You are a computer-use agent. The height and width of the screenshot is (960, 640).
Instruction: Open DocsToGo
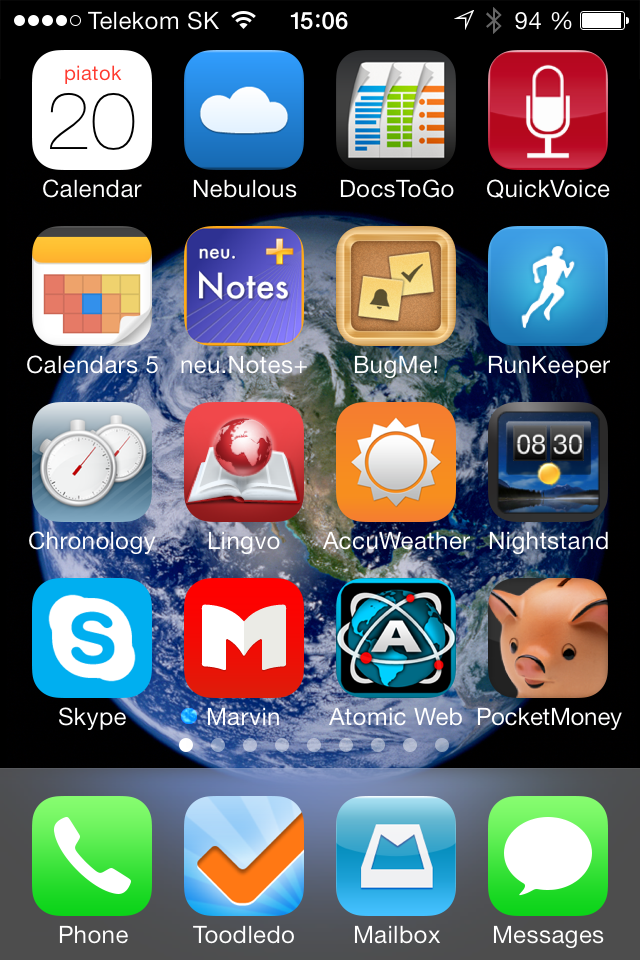pos(396,110)
